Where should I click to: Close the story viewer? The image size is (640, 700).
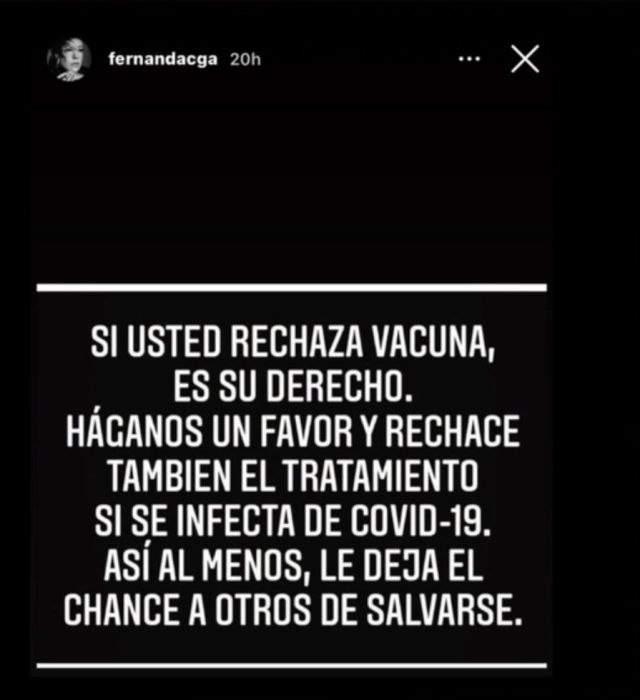[525, 59]
